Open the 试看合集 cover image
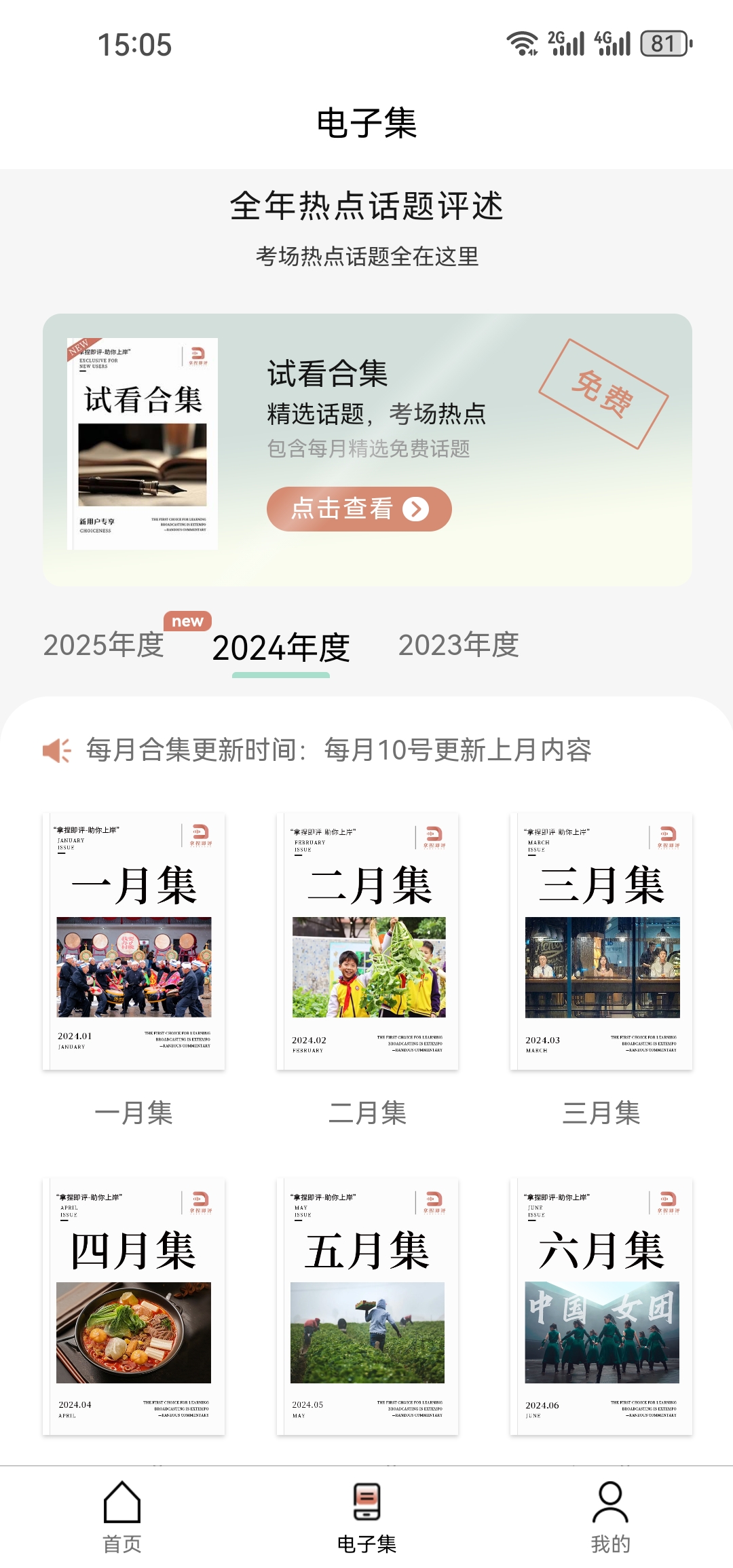Image resolution: width=733 pixels, height=1568 pixels. tap(143, 443)
